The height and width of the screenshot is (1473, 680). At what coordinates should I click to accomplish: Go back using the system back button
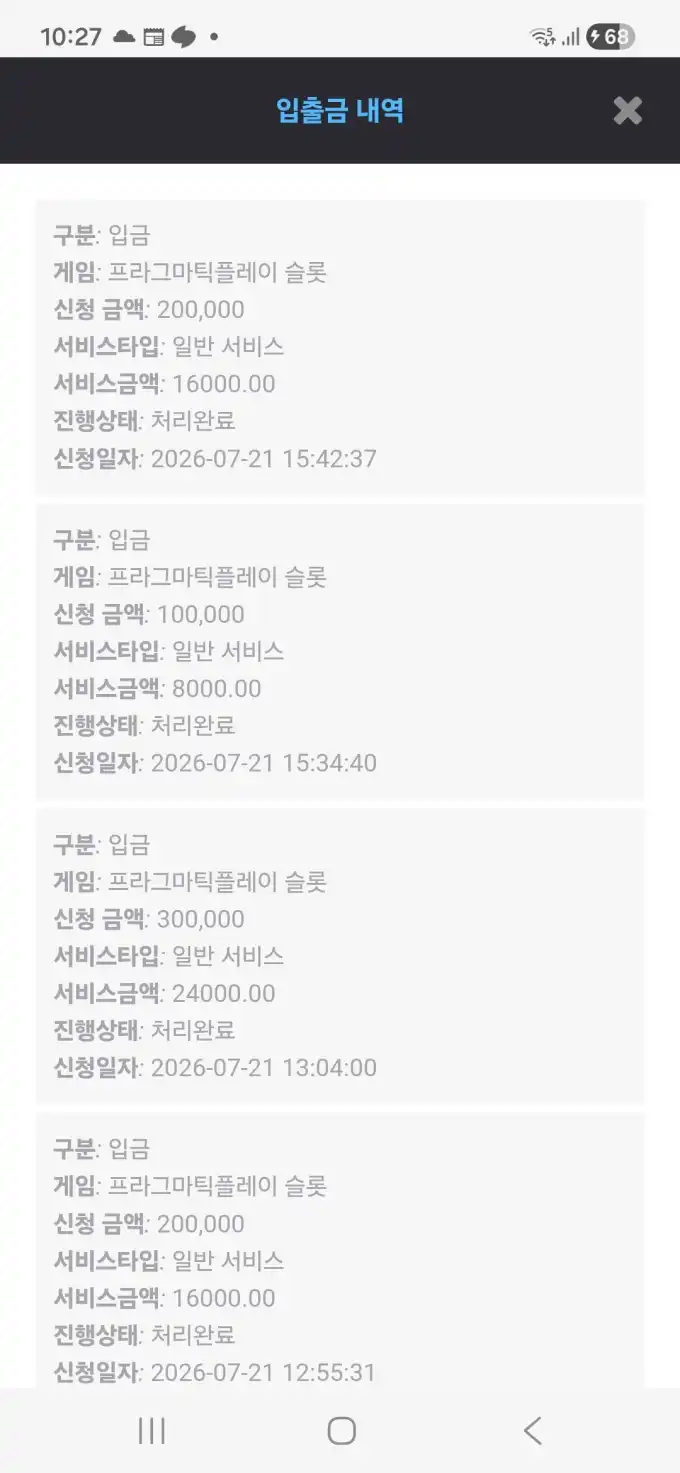(x=533, y=1431)
